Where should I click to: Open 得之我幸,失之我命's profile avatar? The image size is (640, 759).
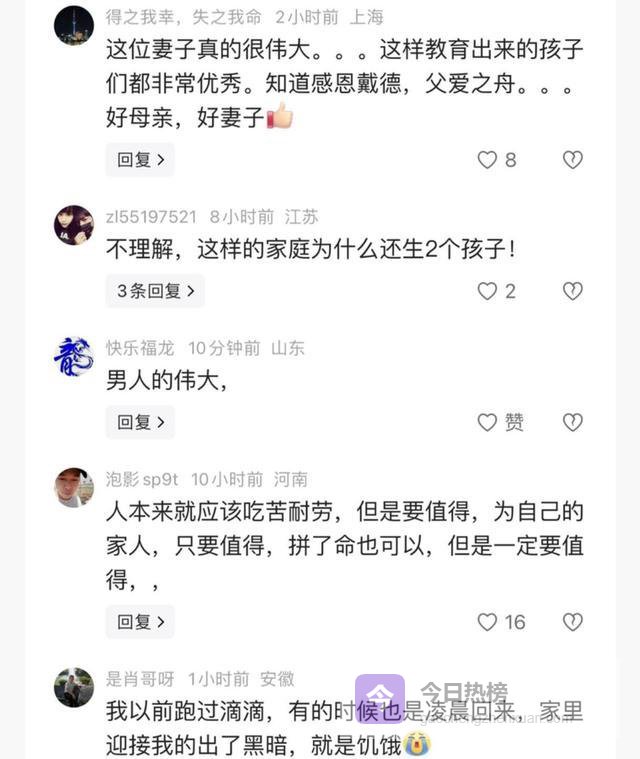pos(74,25)
